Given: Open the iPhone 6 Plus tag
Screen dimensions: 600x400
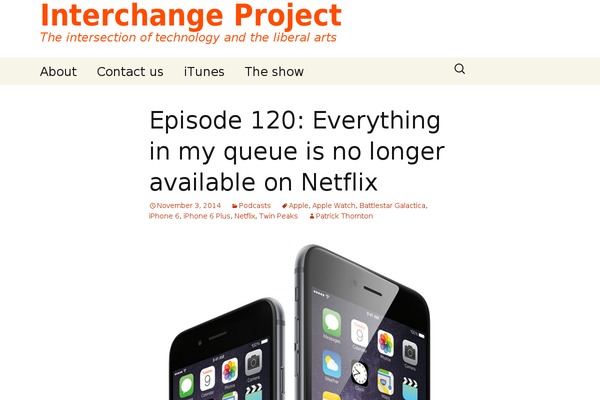Looking at the screenshot, I should [207, 216].
